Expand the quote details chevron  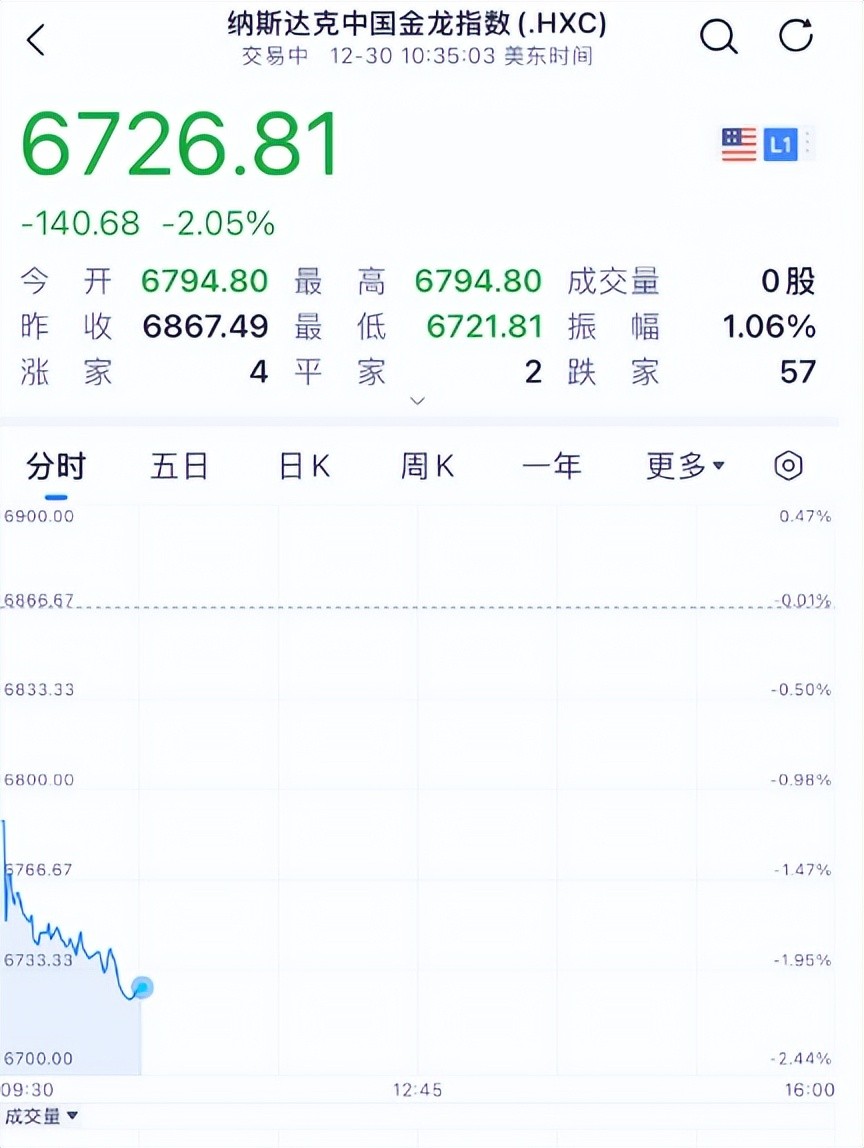[418, 401]
